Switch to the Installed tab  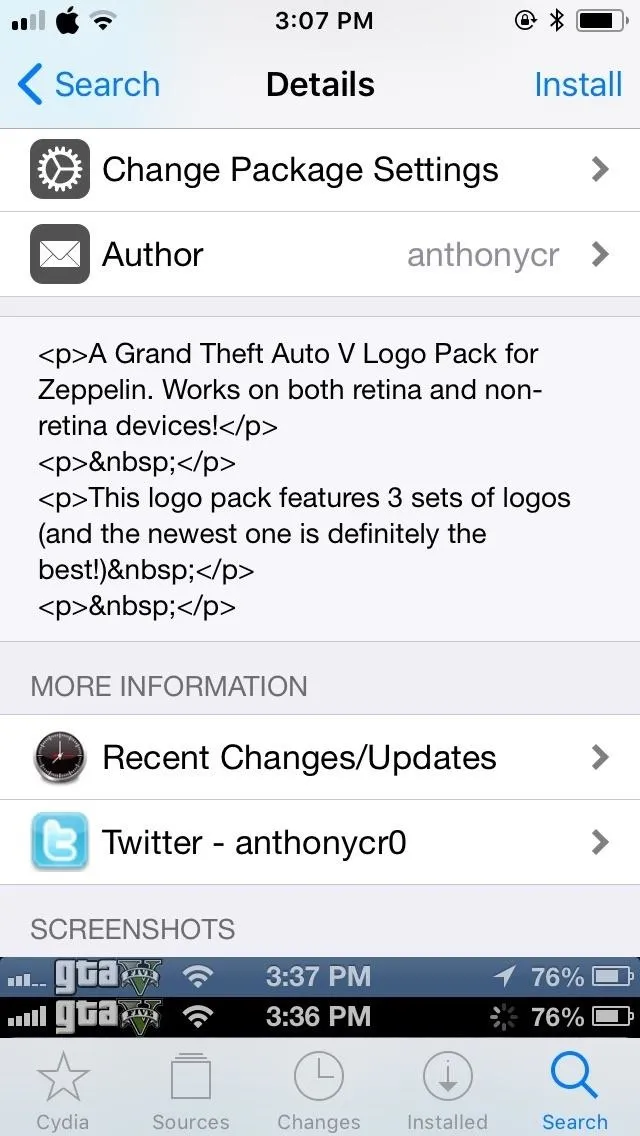click(446, 1090)
